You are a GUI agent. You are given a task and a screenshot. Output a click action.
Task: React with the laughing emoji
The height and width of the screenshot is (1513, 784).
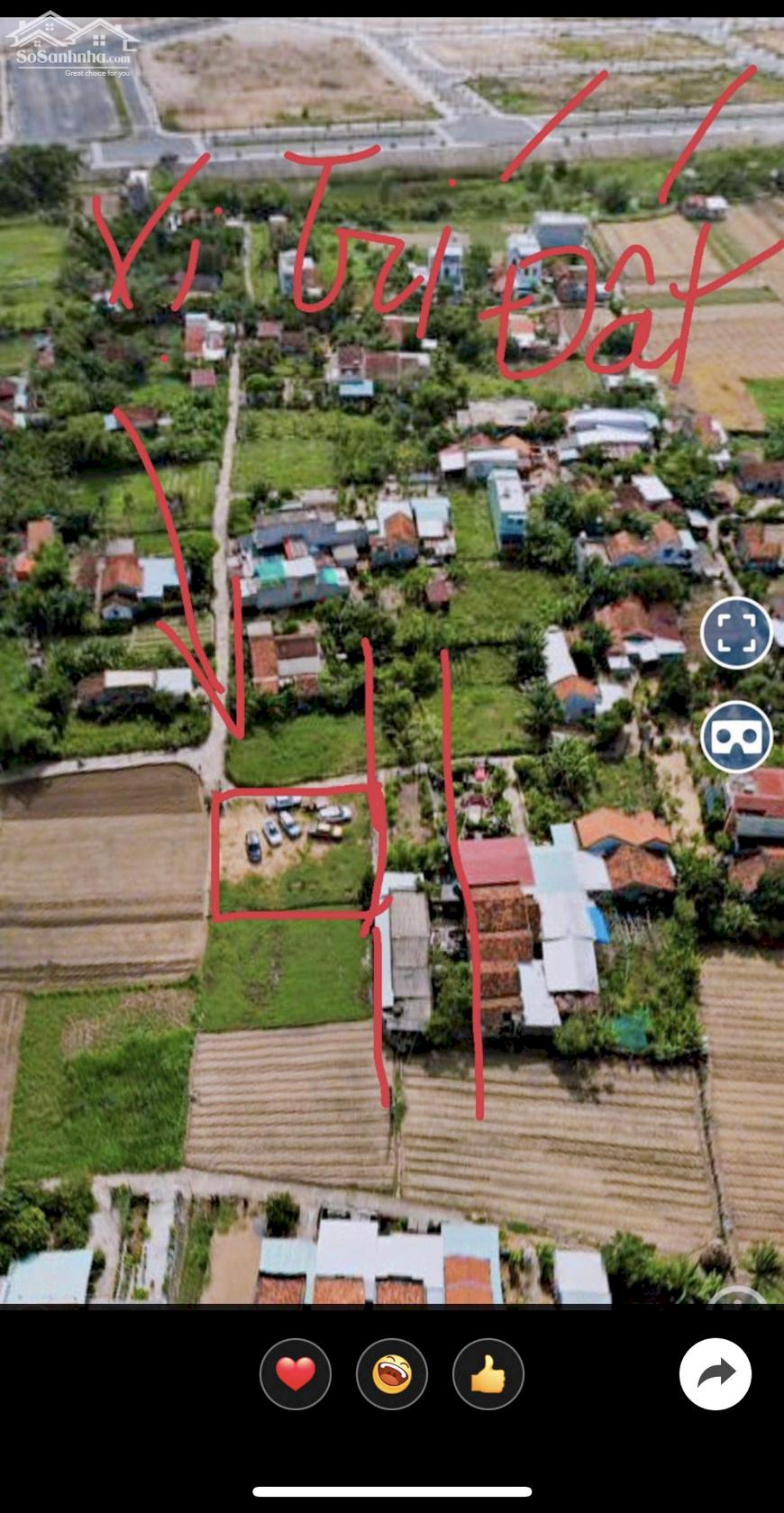click(391, 1374)
